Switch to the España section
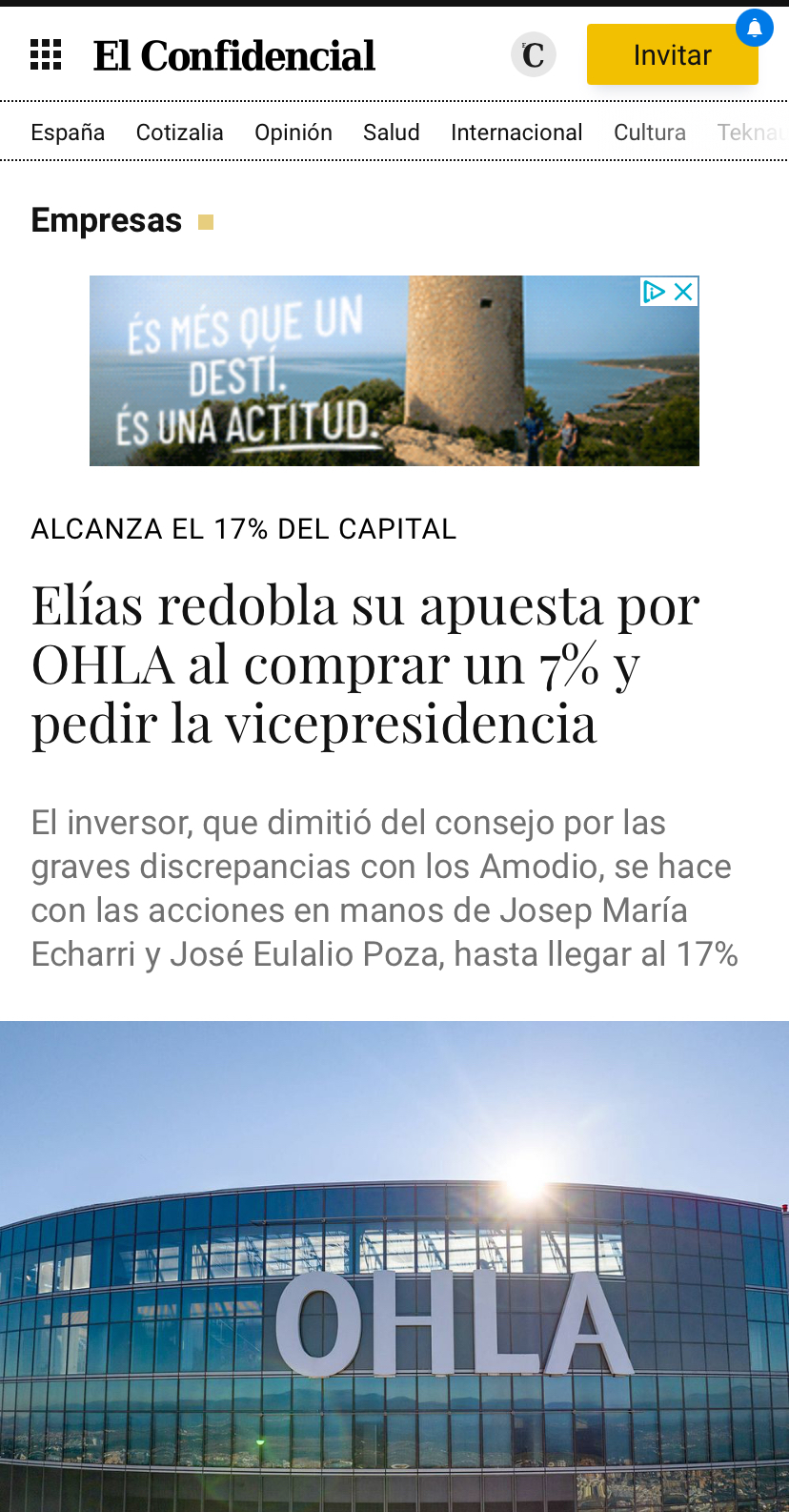This screenshot has height=1512, width=789. point(68,133)
